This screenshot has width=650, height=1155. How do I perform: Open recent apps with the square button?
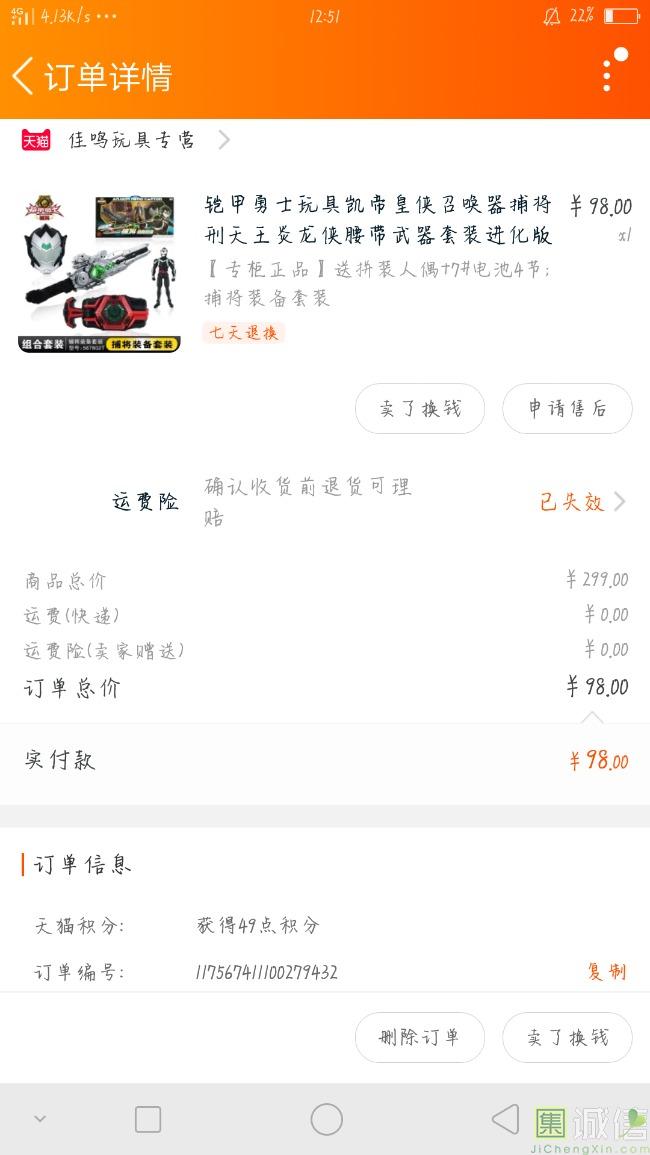[148, 1120]
